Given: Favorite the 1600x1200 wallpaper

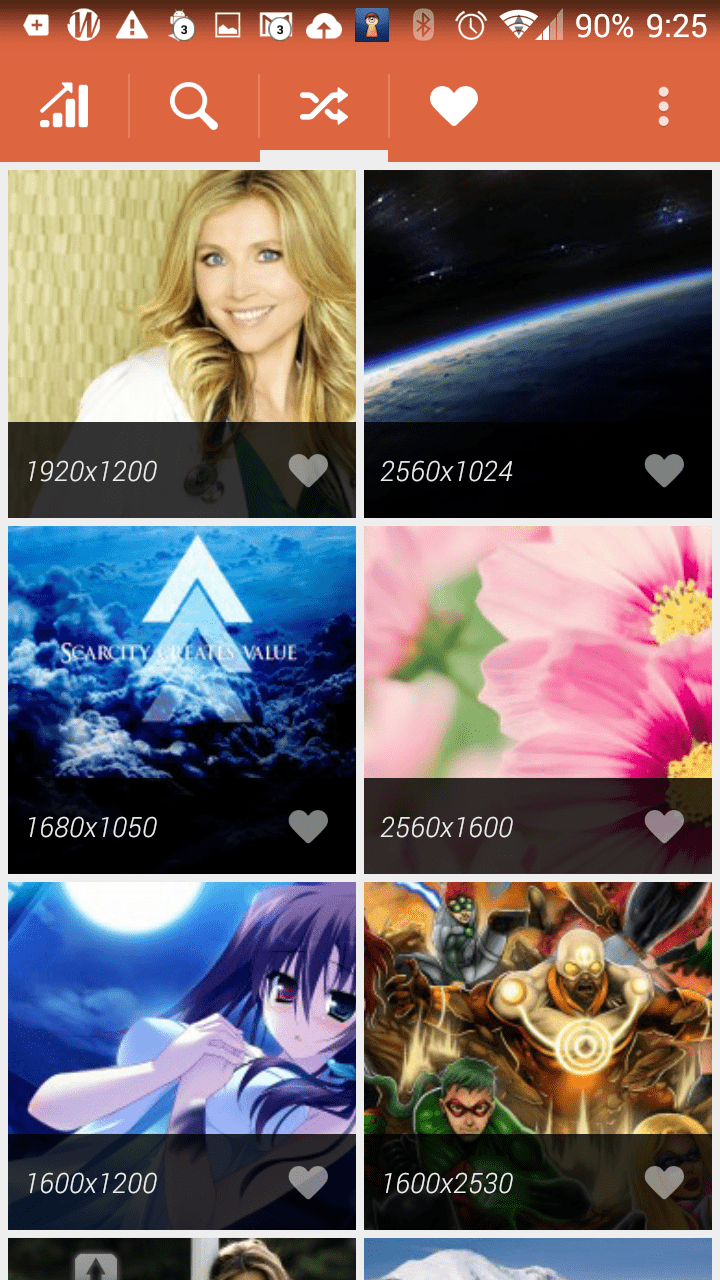Looking at the screenshot, I should click(x=308, y=1182).
